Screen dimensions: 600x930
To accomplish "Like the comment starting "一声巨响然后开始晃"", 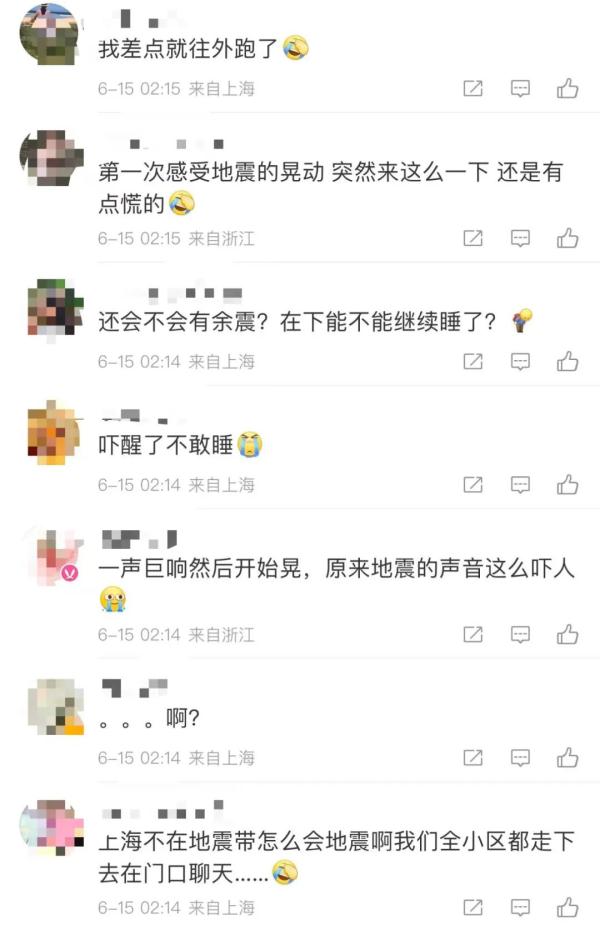I will tap(568, 635).
